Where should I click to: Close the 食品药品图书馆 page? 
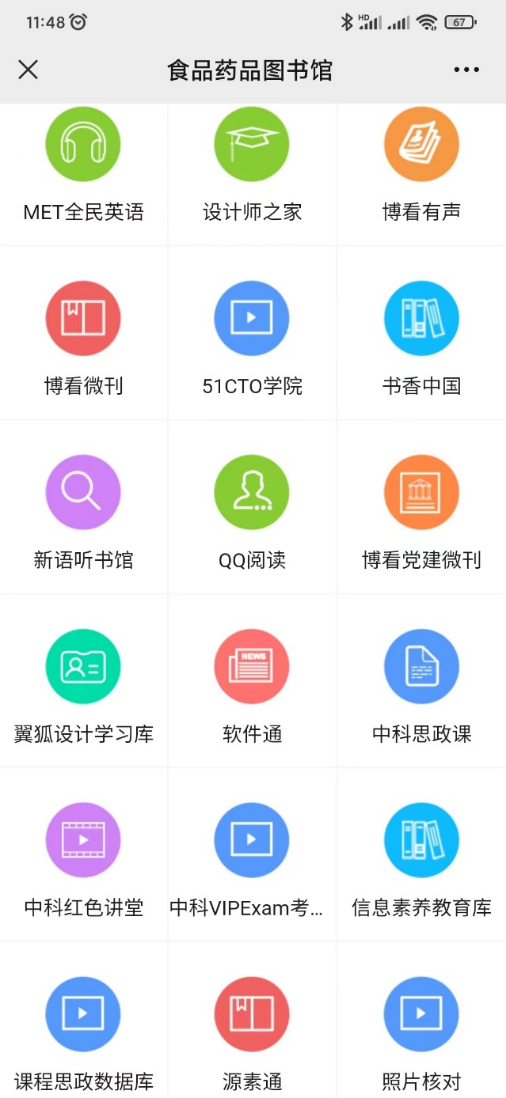(x=28, y=70)
